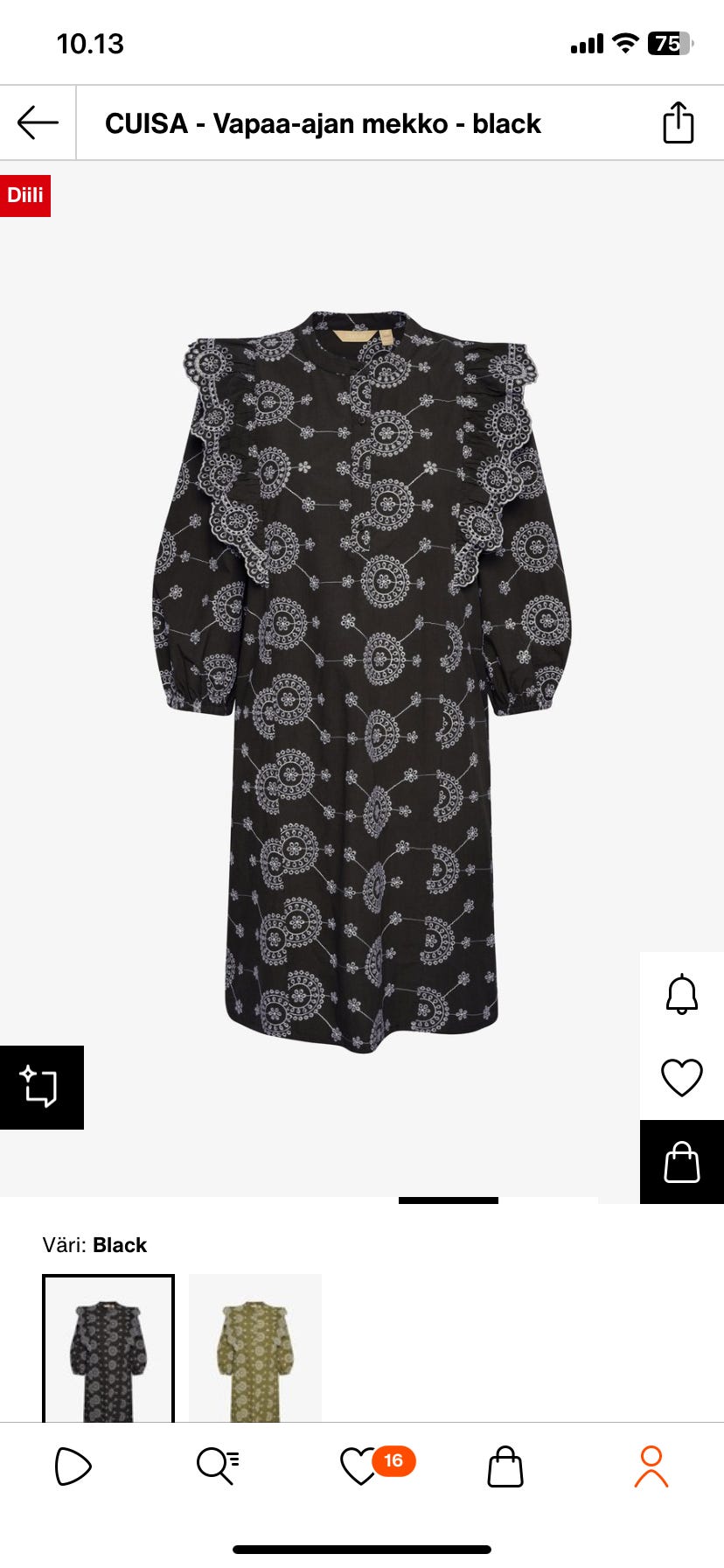724x1568 pixels.
Task: Add the dress to shopping bag
Action: coord(682,1162)
